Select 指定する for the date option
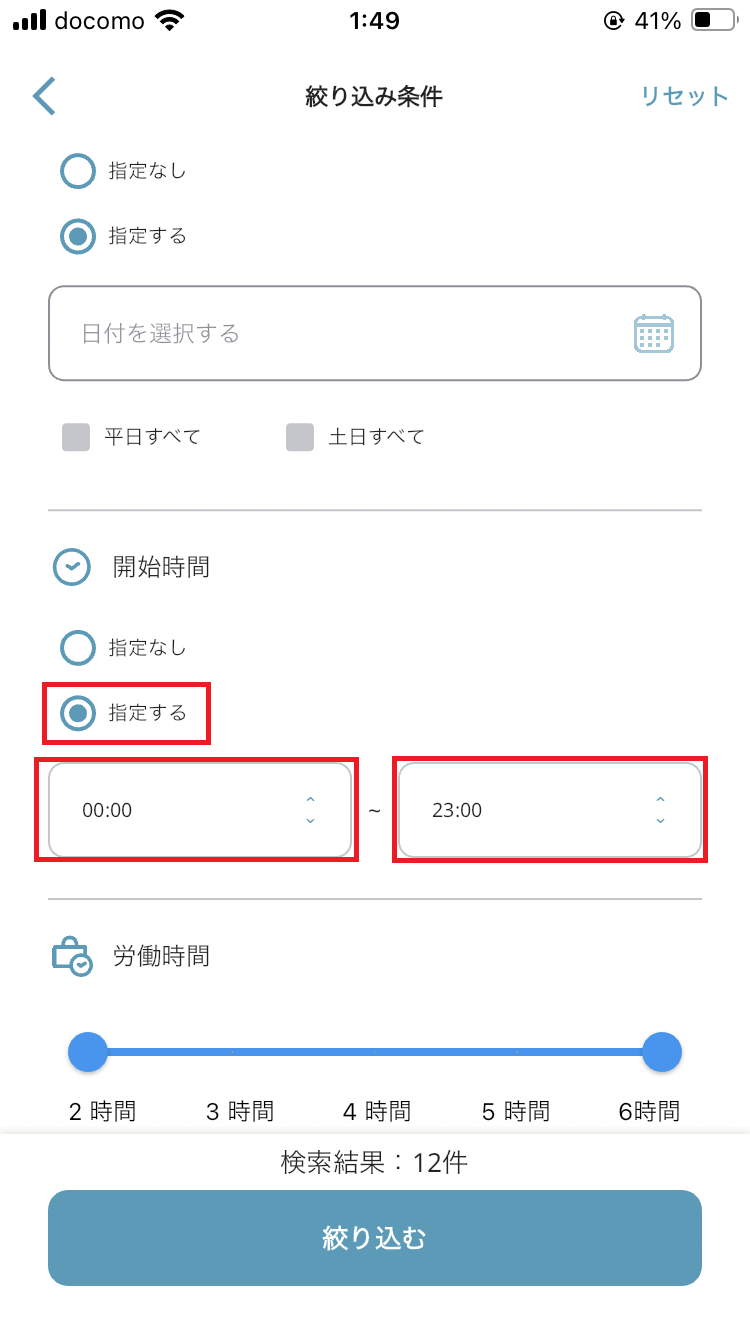750x1334 pixels. pos(78,237)
